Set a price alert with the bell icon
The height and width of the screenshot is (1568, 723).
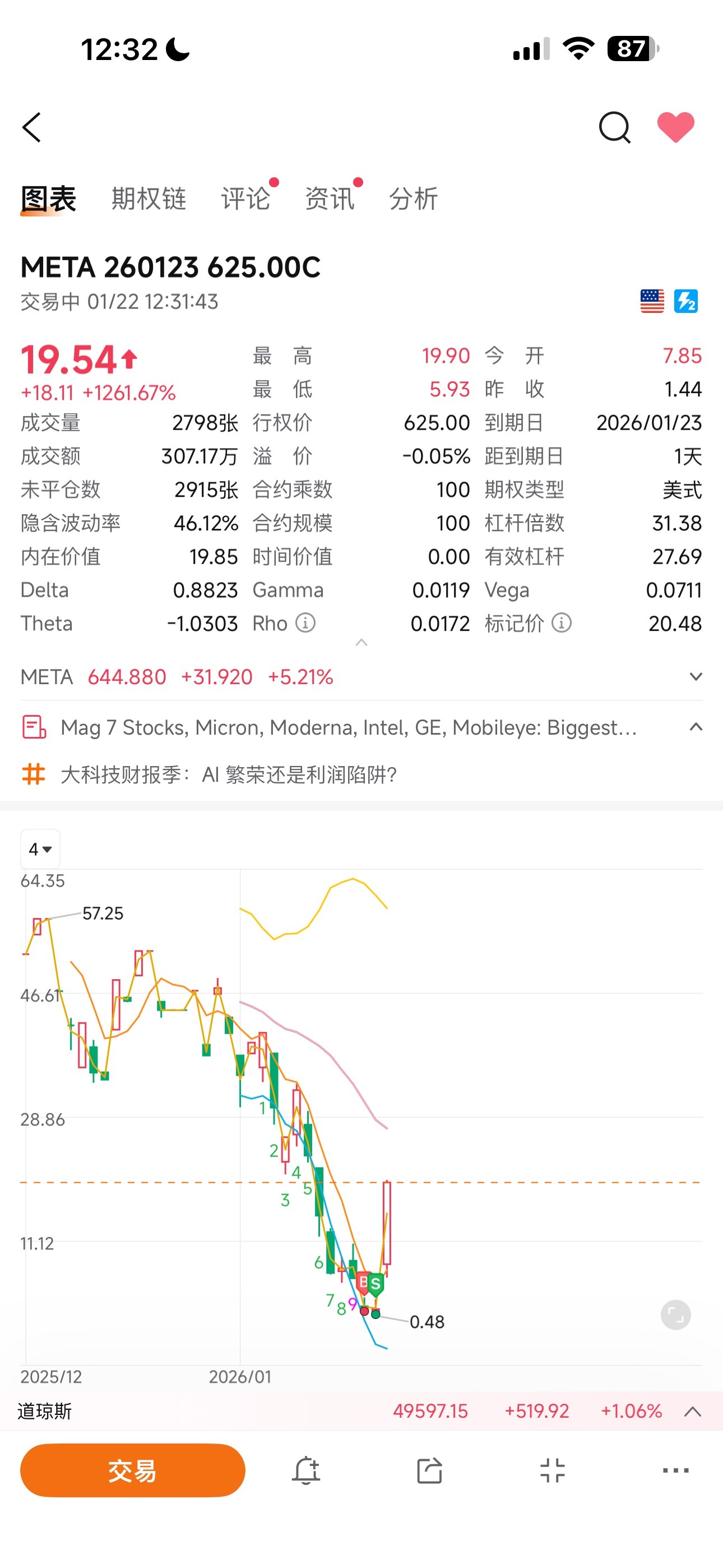pos(305,1470)
